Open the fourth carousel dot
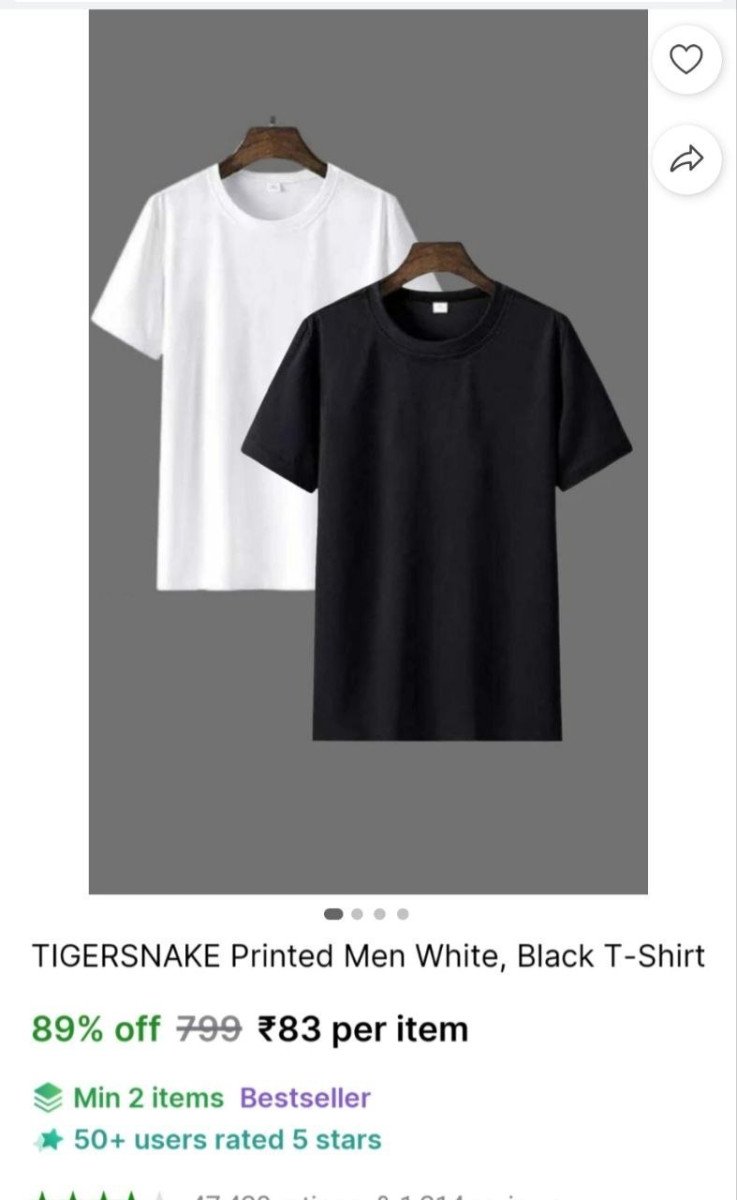 404,912
